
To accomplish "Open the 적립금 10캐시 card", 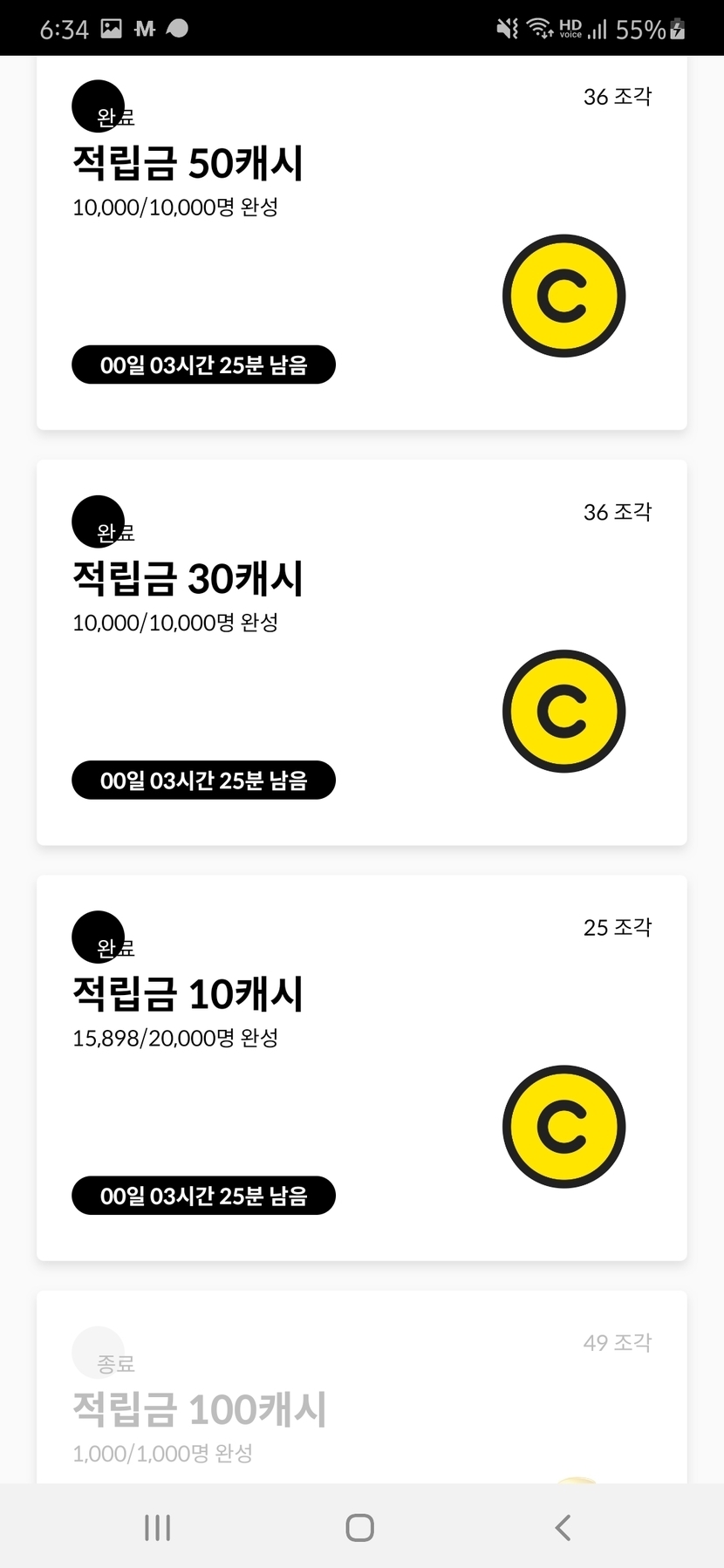I will [x=361, y=1067].
